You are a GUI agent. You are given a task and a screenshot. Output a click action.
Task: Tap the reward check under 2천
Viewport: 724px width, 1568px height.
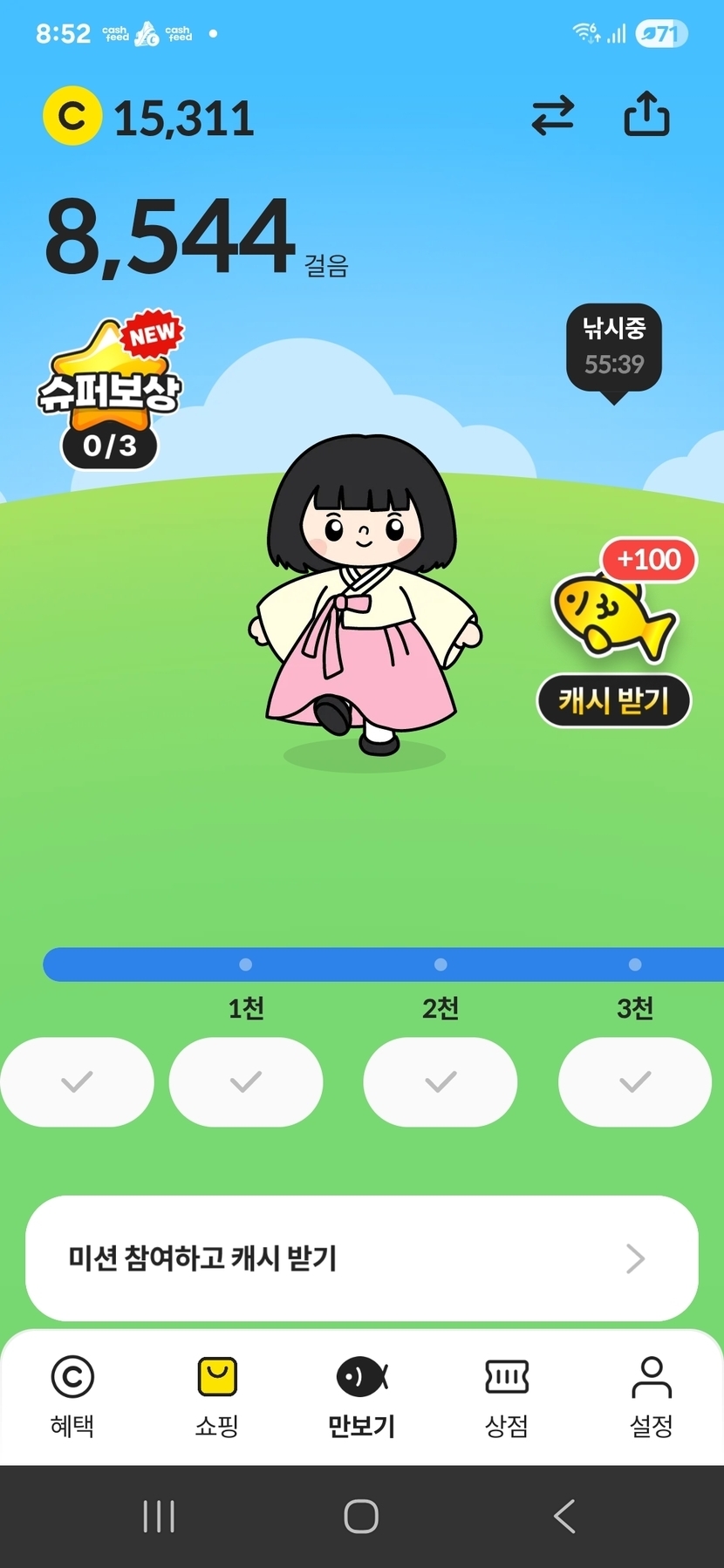[x=441, y=1081]
